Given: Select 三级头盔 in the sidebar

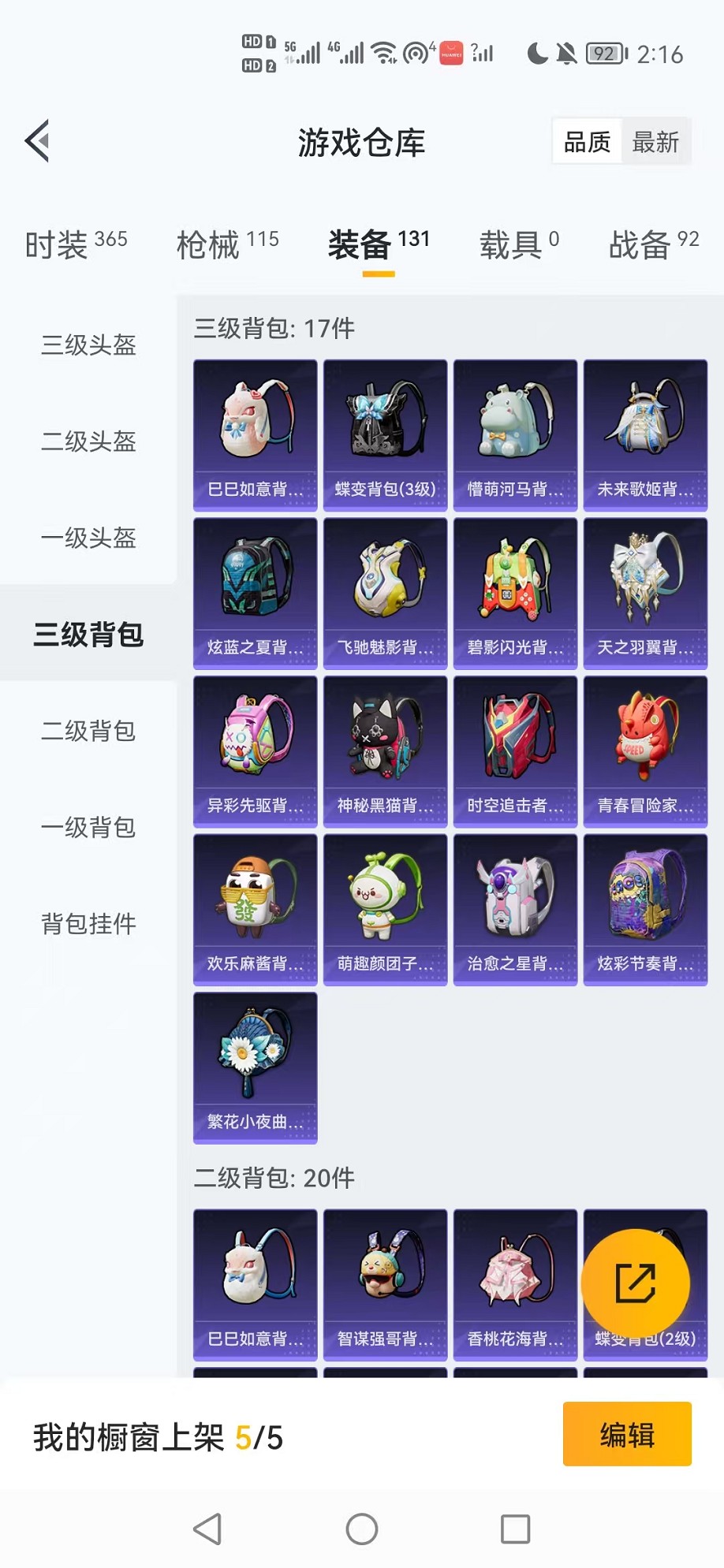Looking at the screenshot, I should [88, 345].
